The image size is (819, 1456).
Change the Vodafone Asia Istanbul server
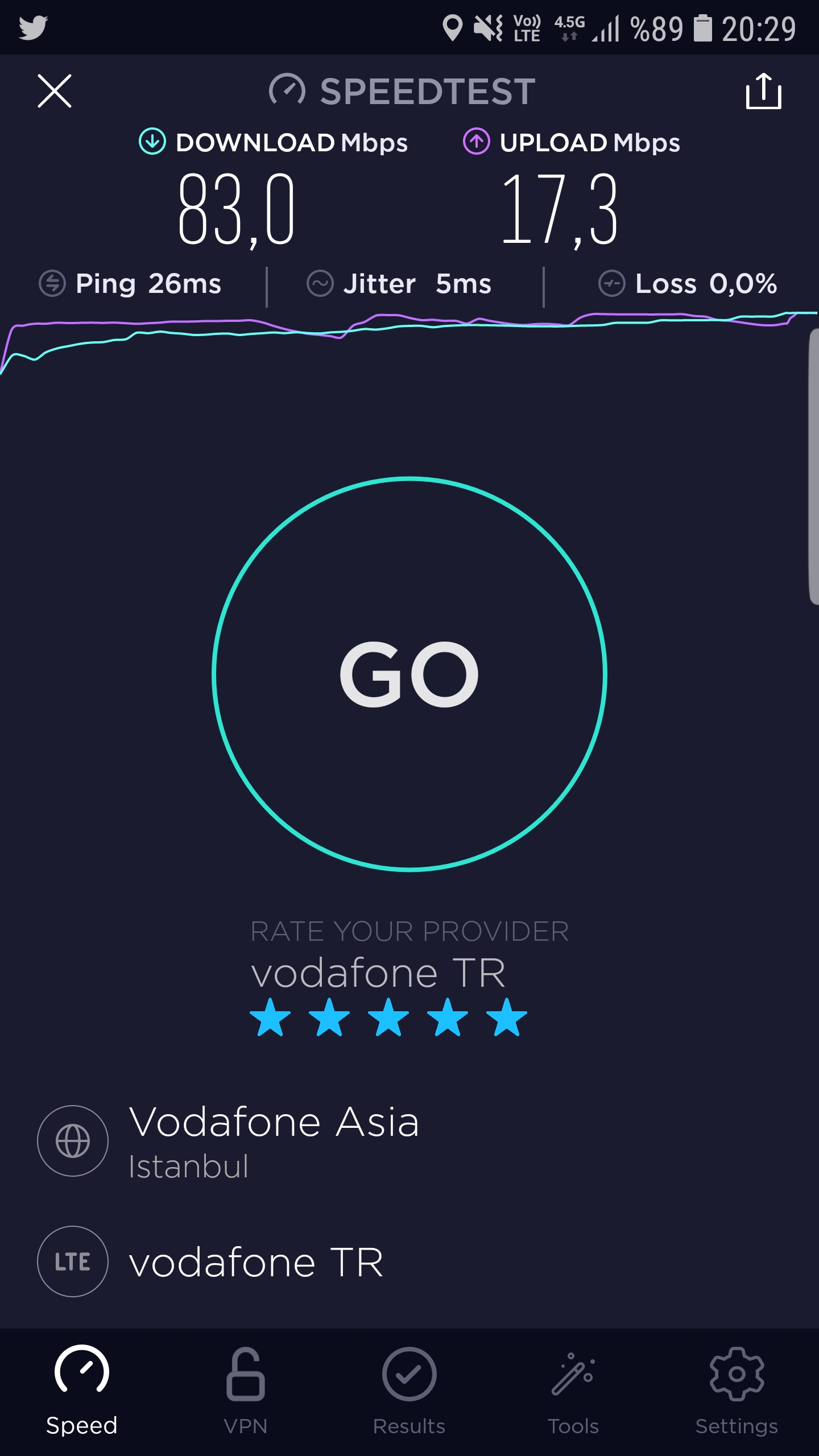[x=409, y=1141]
